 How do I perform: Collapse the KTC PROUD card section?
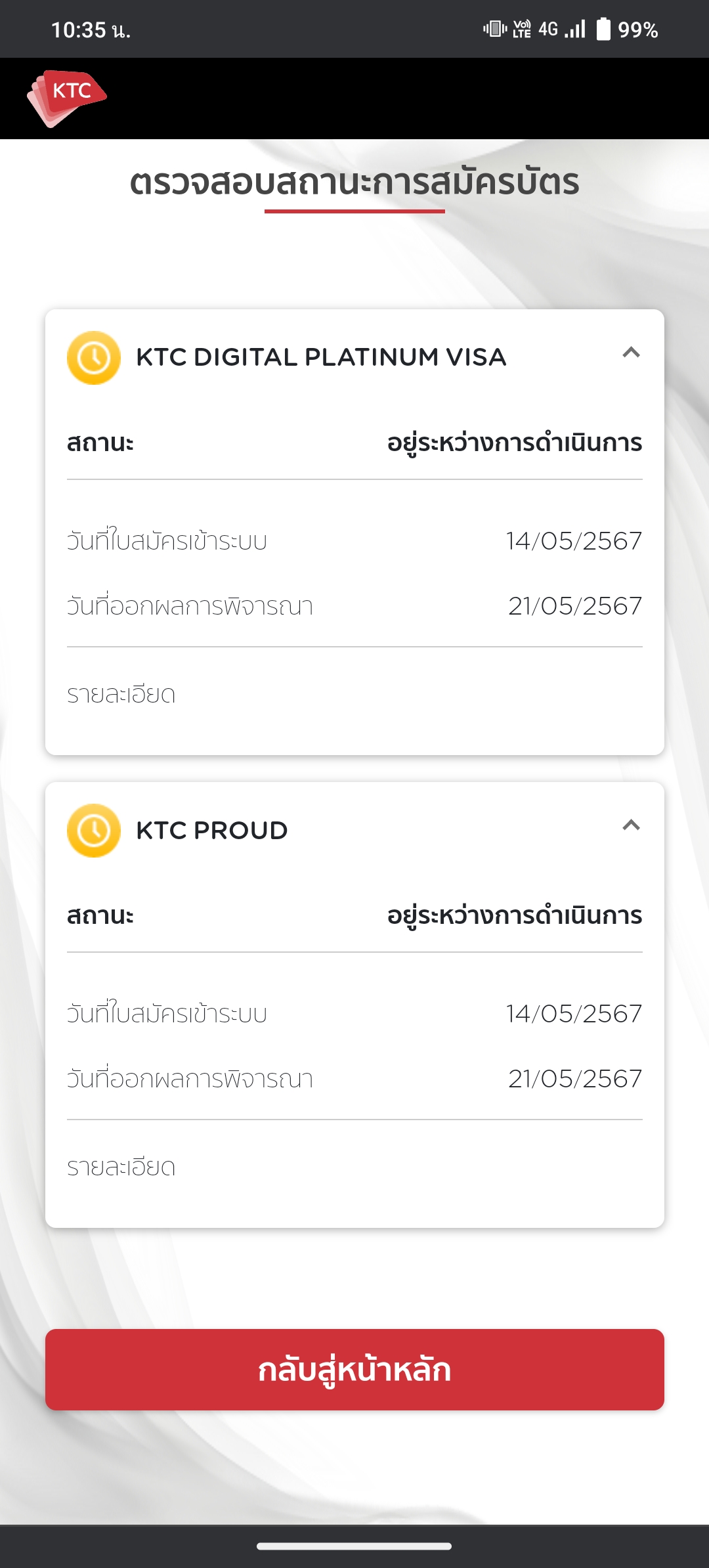tap(631, 825)
